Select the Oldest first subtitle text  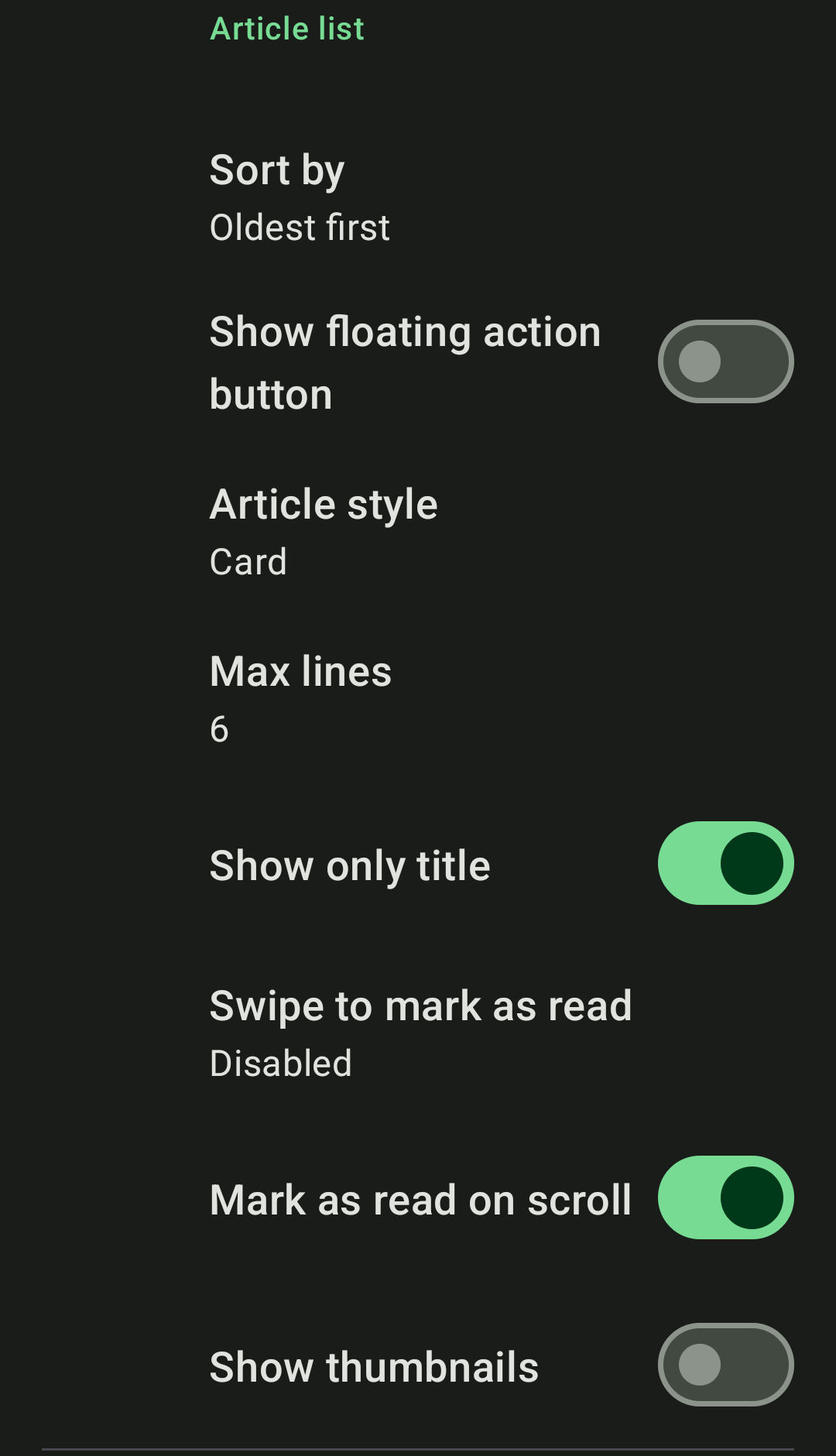(300, 227)
